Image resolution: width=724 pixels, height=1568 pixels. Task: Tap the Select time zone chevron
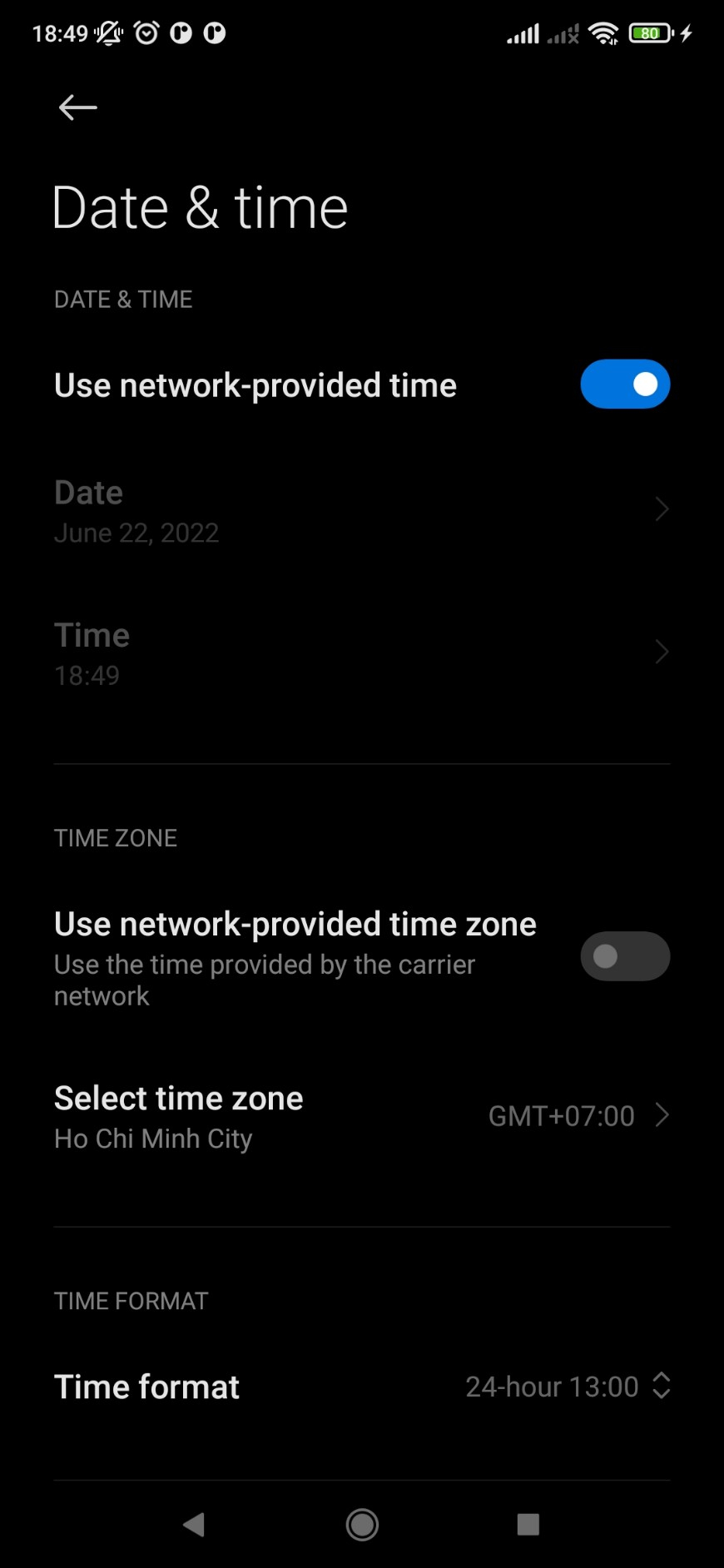[662, 1115]
